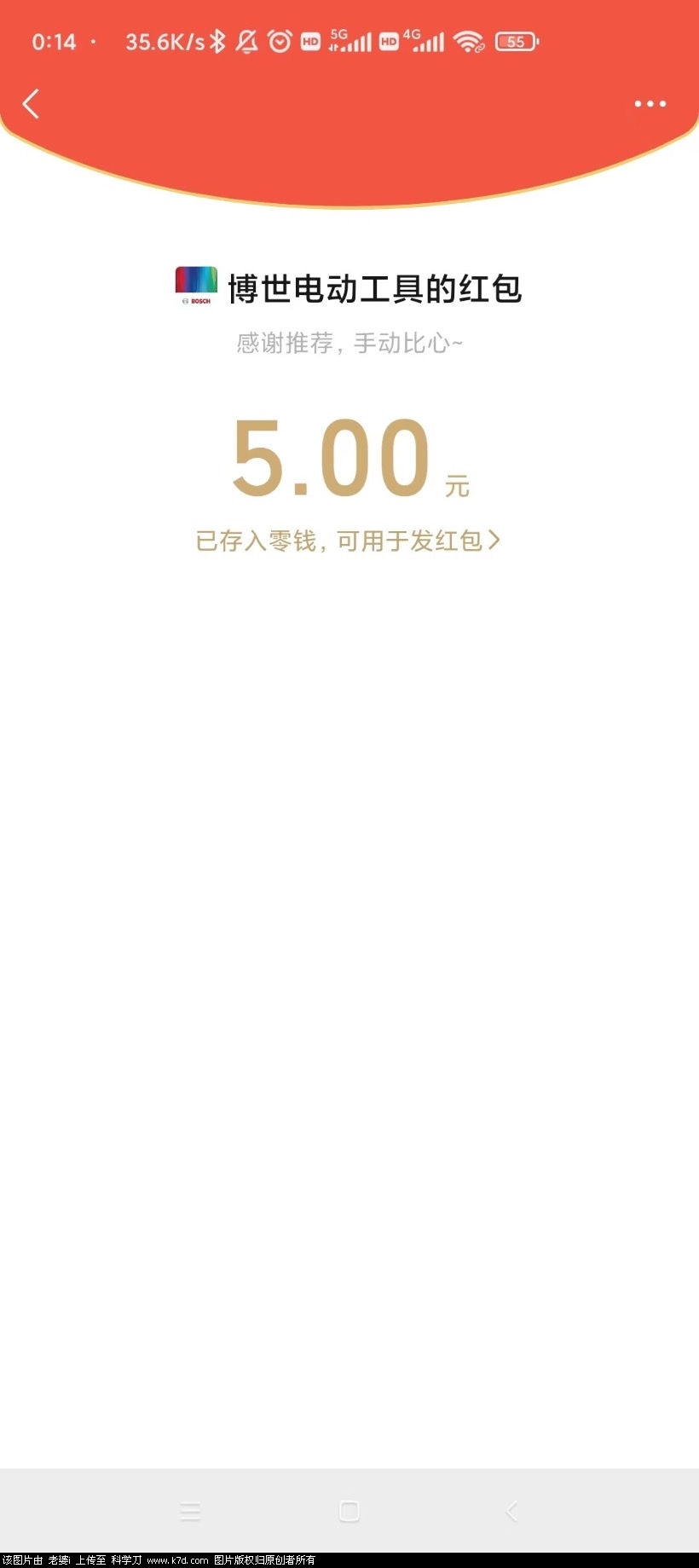699x1568 pixels.
Task: Tap the system home button
Action: [x=349, y=1512]
